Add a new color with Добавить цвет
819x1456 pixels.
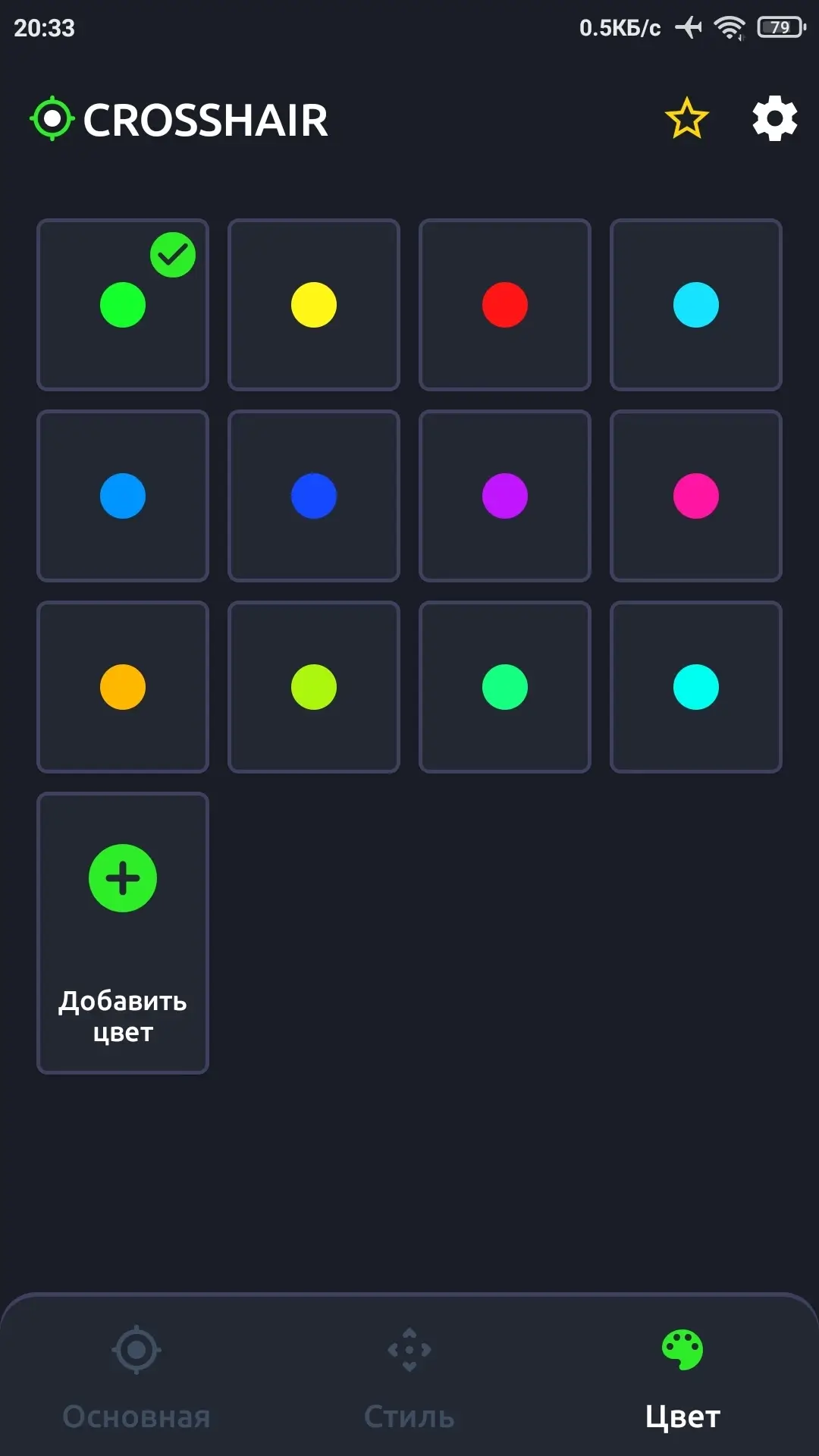123,933
